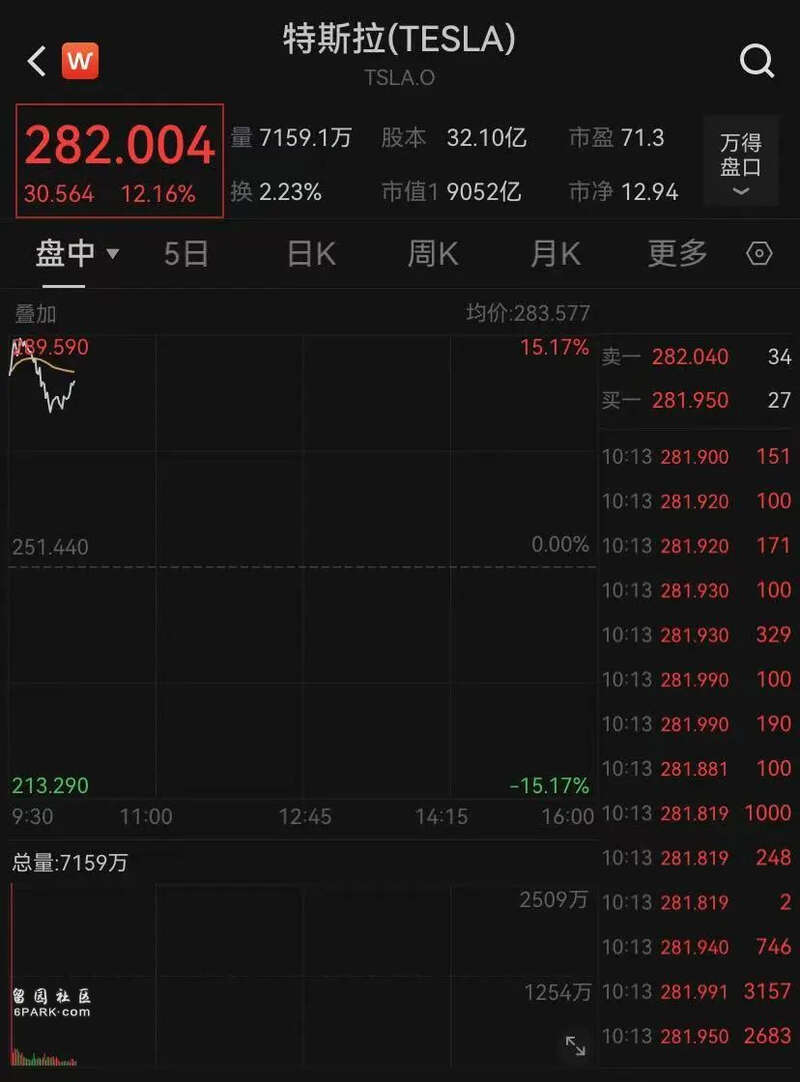This screenshot has height=1082, width=800.
Task: Open chart settings hexagon icon
Action: point(759,254)
